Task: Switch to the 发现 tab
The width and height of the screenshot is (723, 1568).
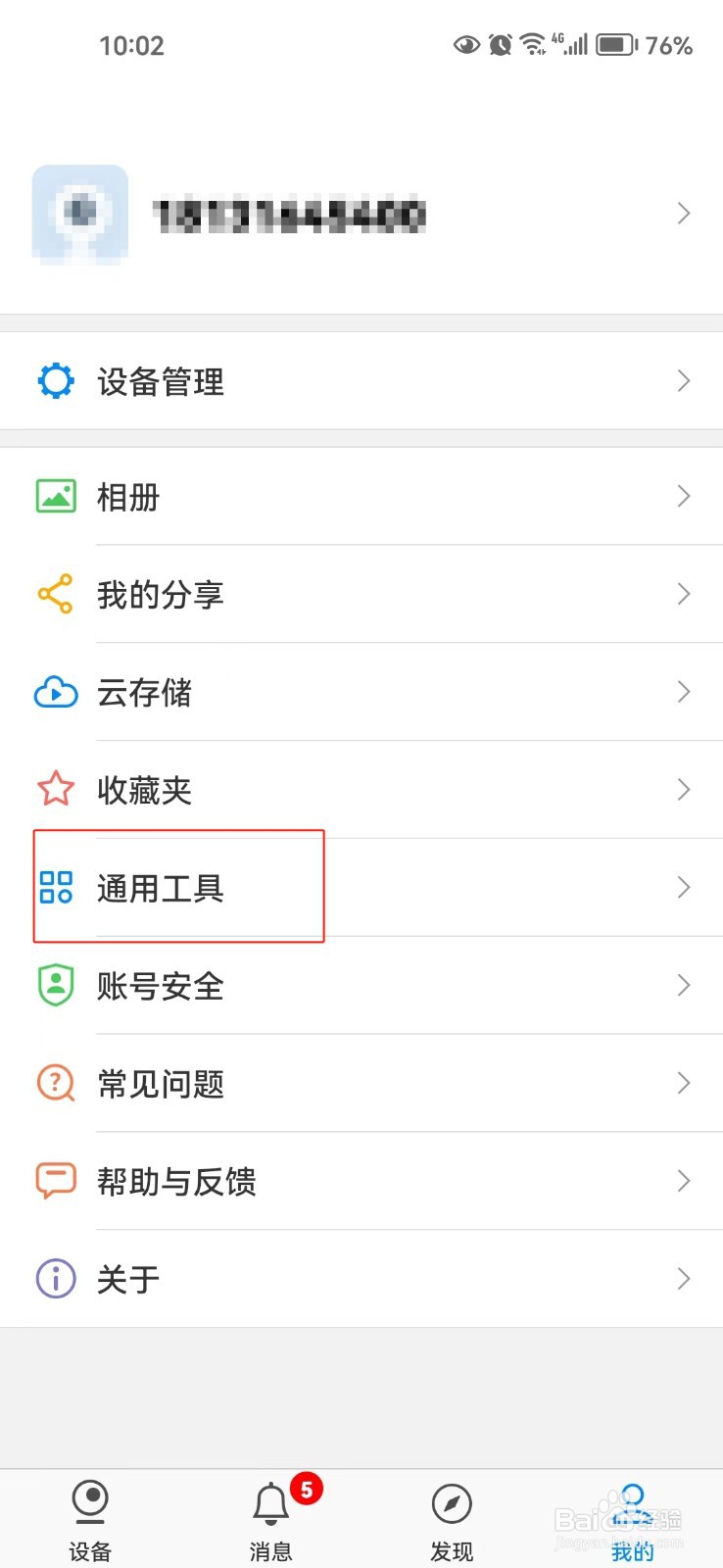Action: (x=451, y=1514)
